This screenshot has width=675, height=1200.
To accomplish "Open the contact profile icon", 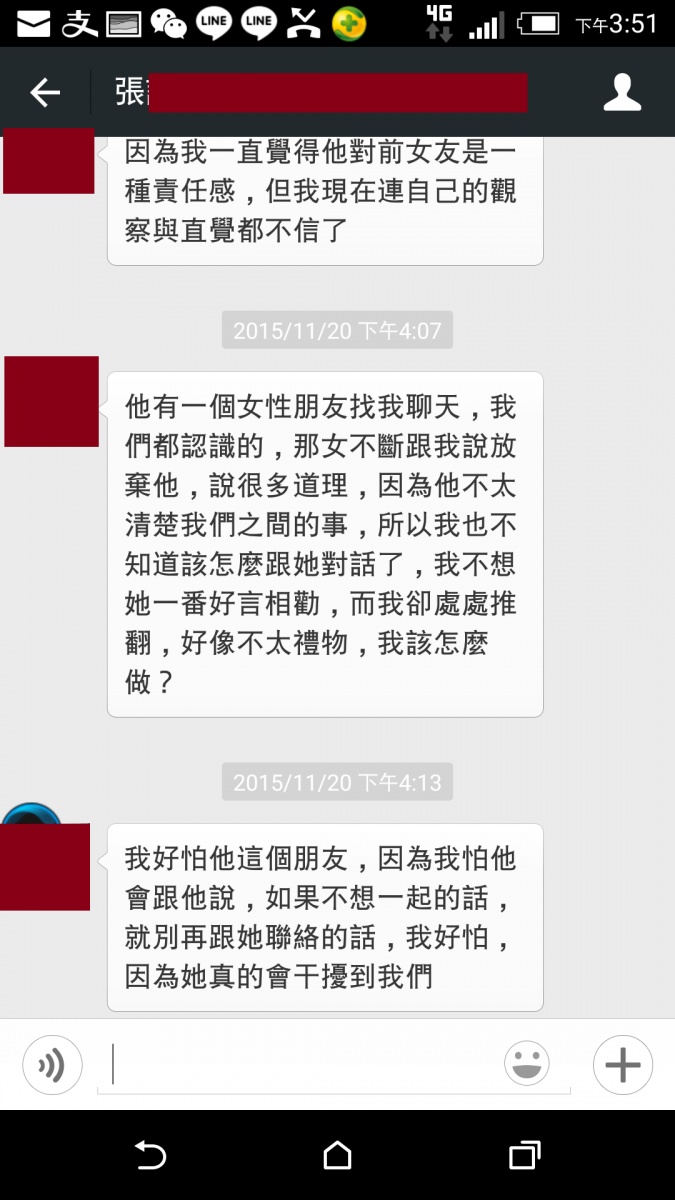I will click(x=622, y=92).
